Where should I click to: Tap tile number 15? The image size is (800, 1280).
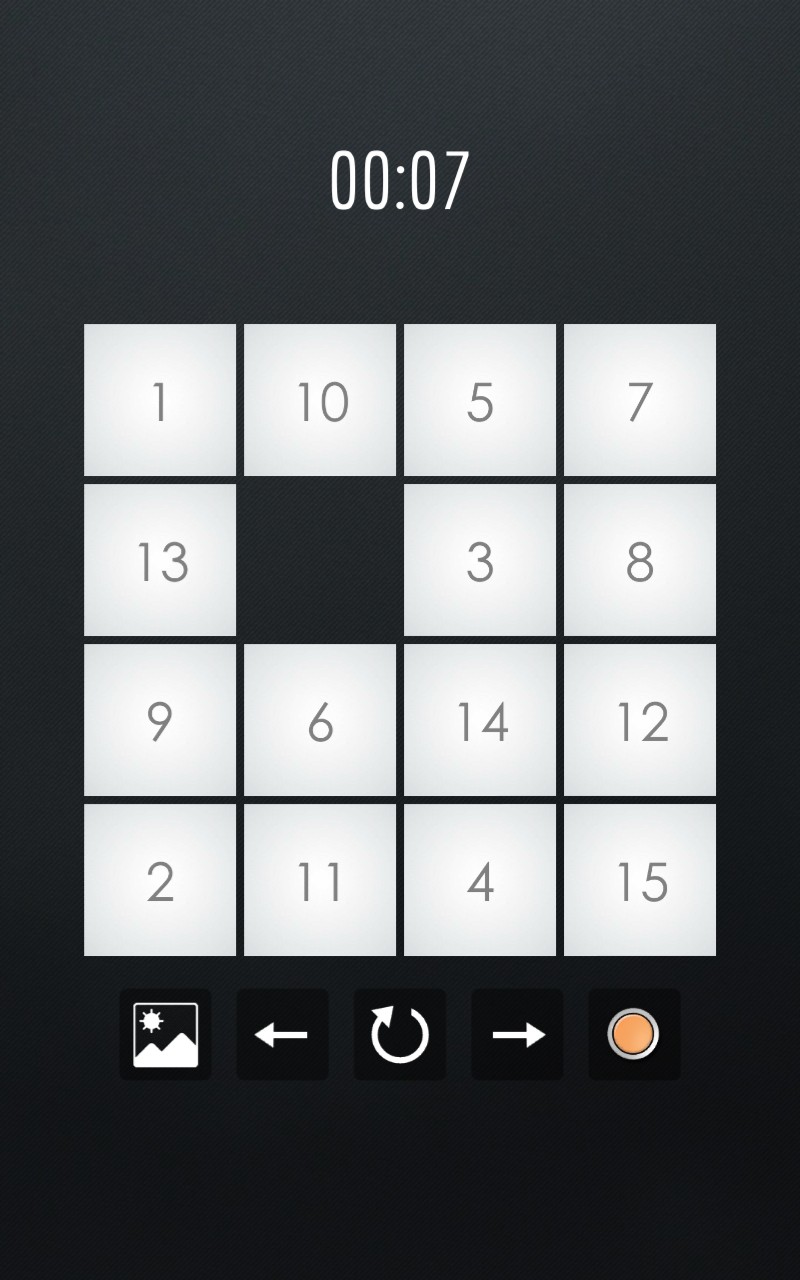[640, 880]
